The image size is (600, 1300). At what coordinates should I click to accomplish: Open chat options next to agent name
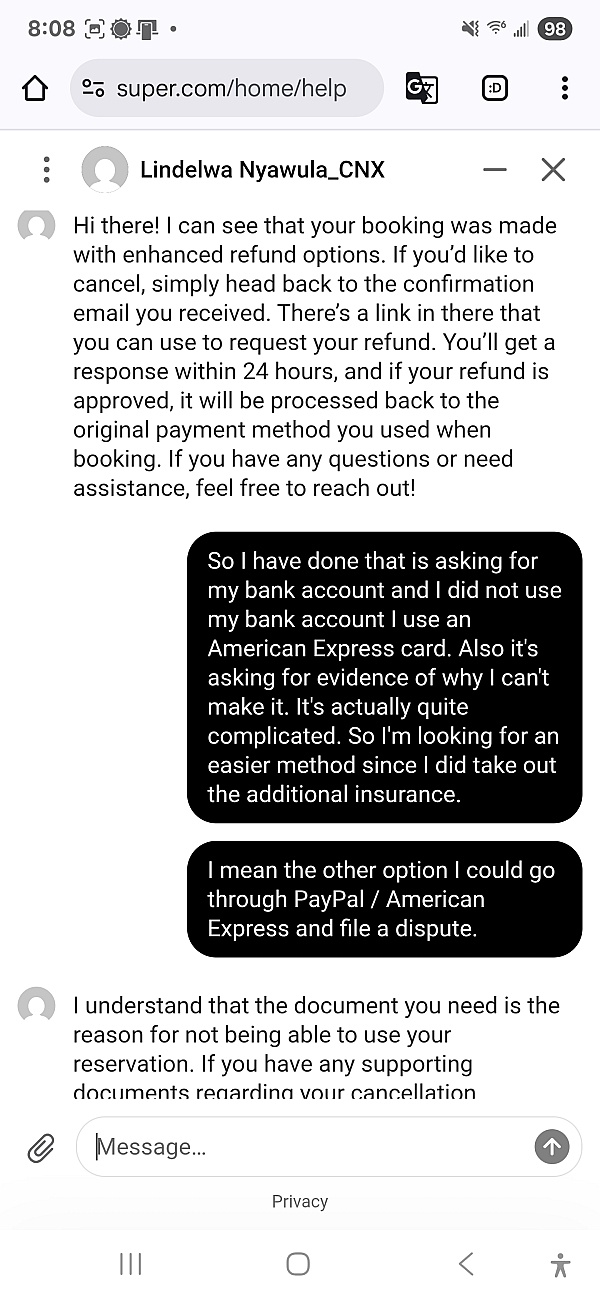tap(46, 169)
